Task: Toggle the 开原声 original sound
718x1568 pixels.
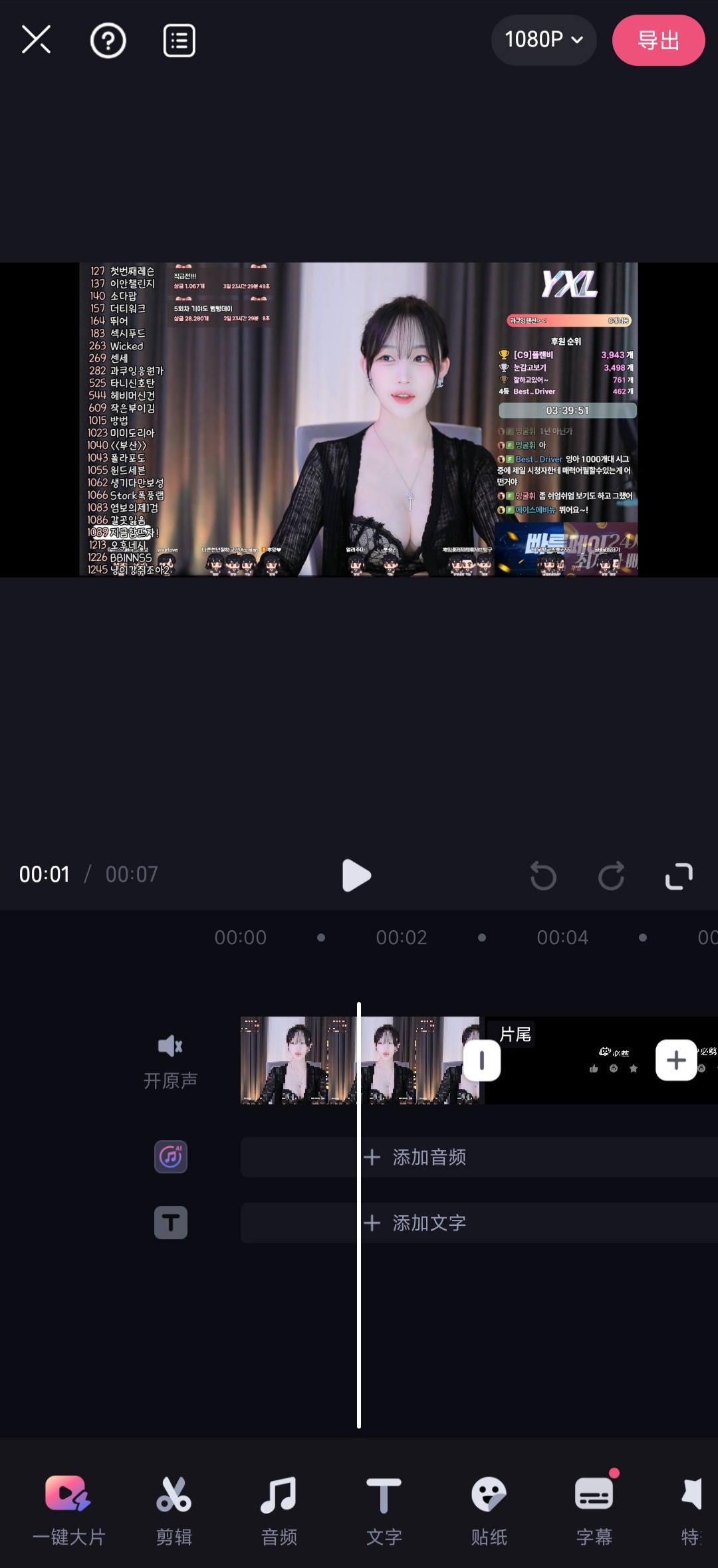Action: pos(170,1061)
